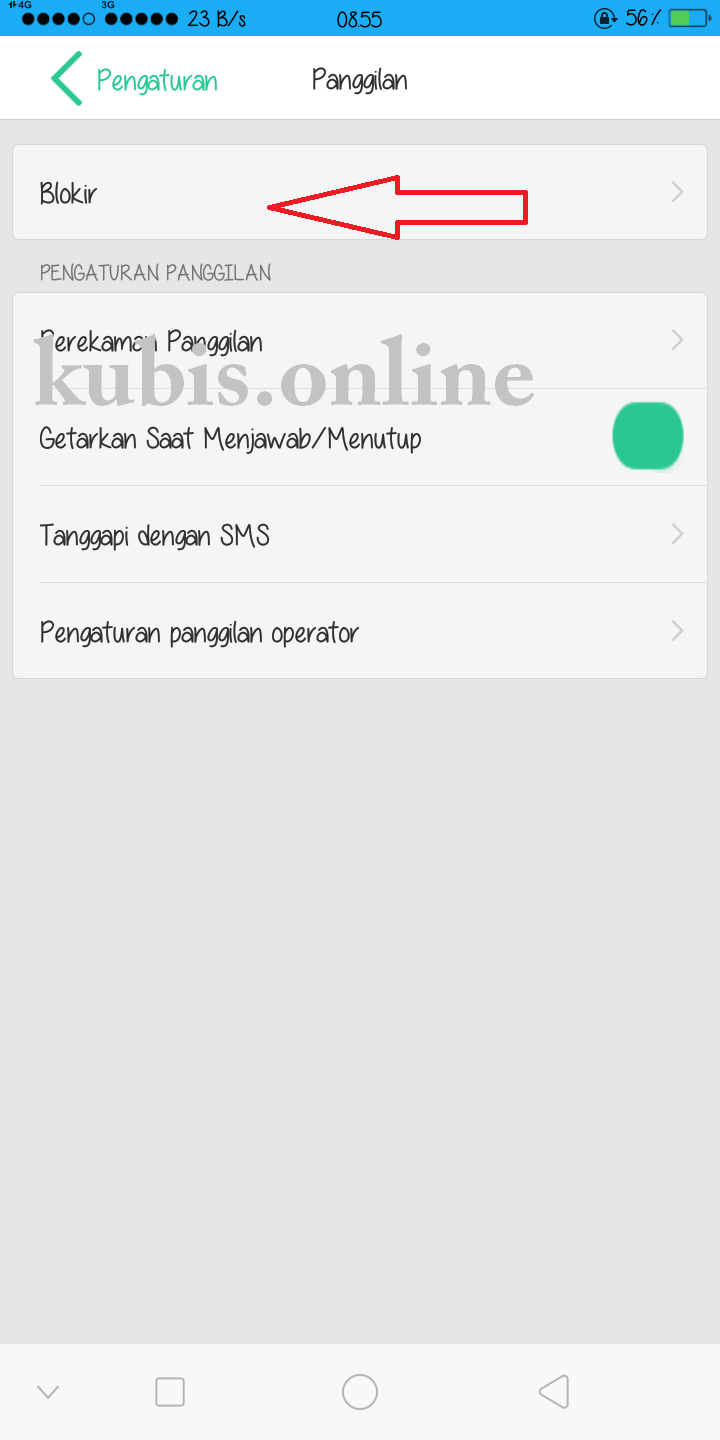Open recent apps square button
Image resolution: width=720 pixels, height=1440 pixels.
tap(170, 1392)
